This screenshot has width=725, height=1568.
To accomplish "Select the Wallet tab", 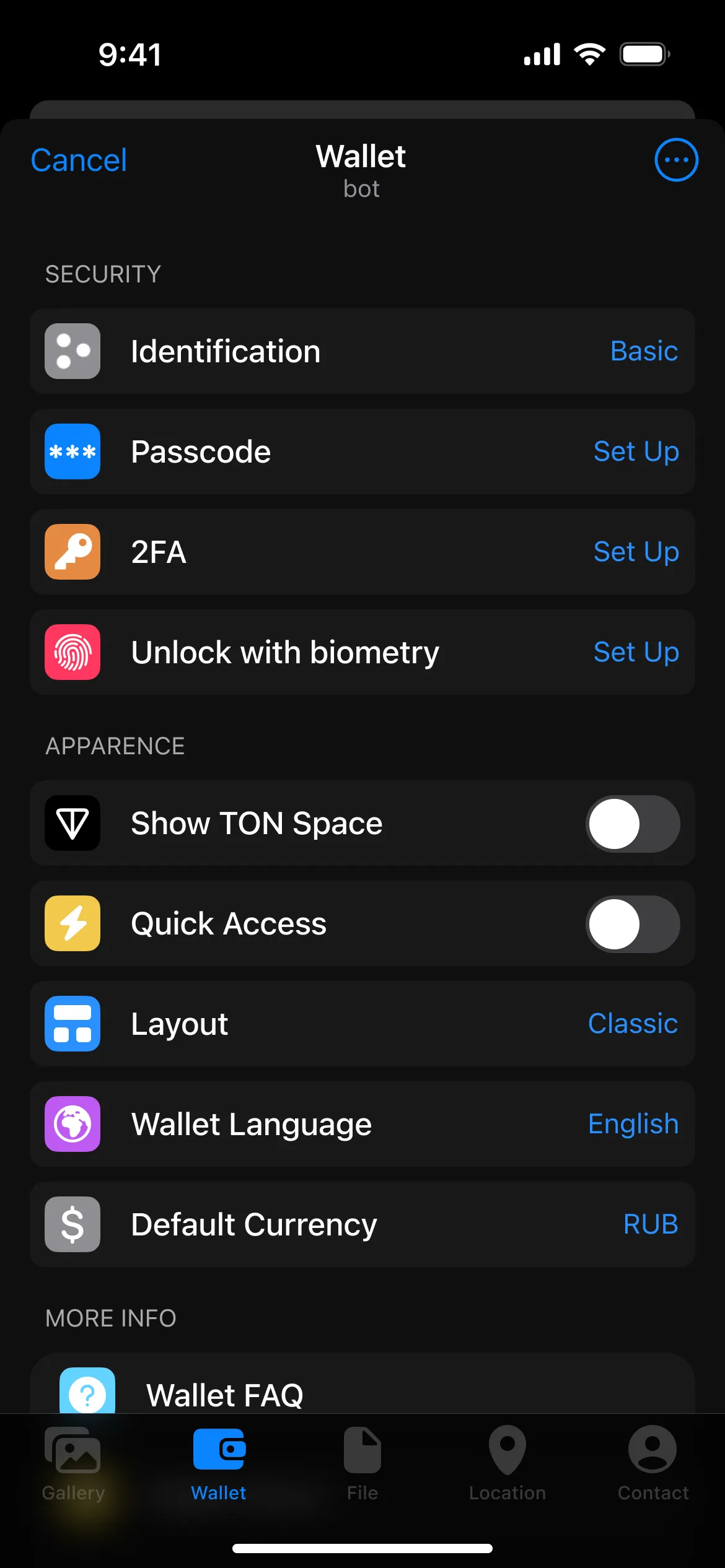I will pos(219,1464).
